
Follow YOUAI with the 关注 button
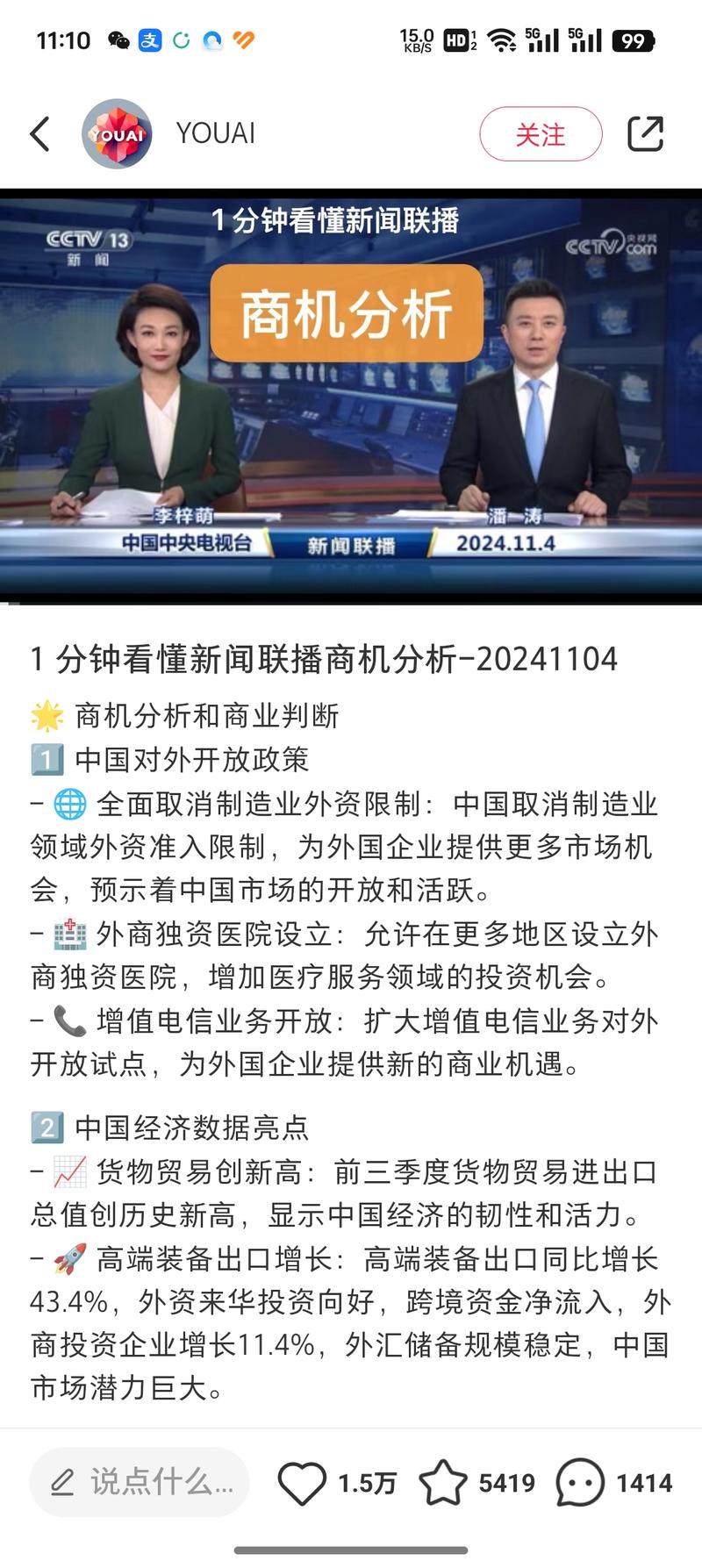click(541, 134)
